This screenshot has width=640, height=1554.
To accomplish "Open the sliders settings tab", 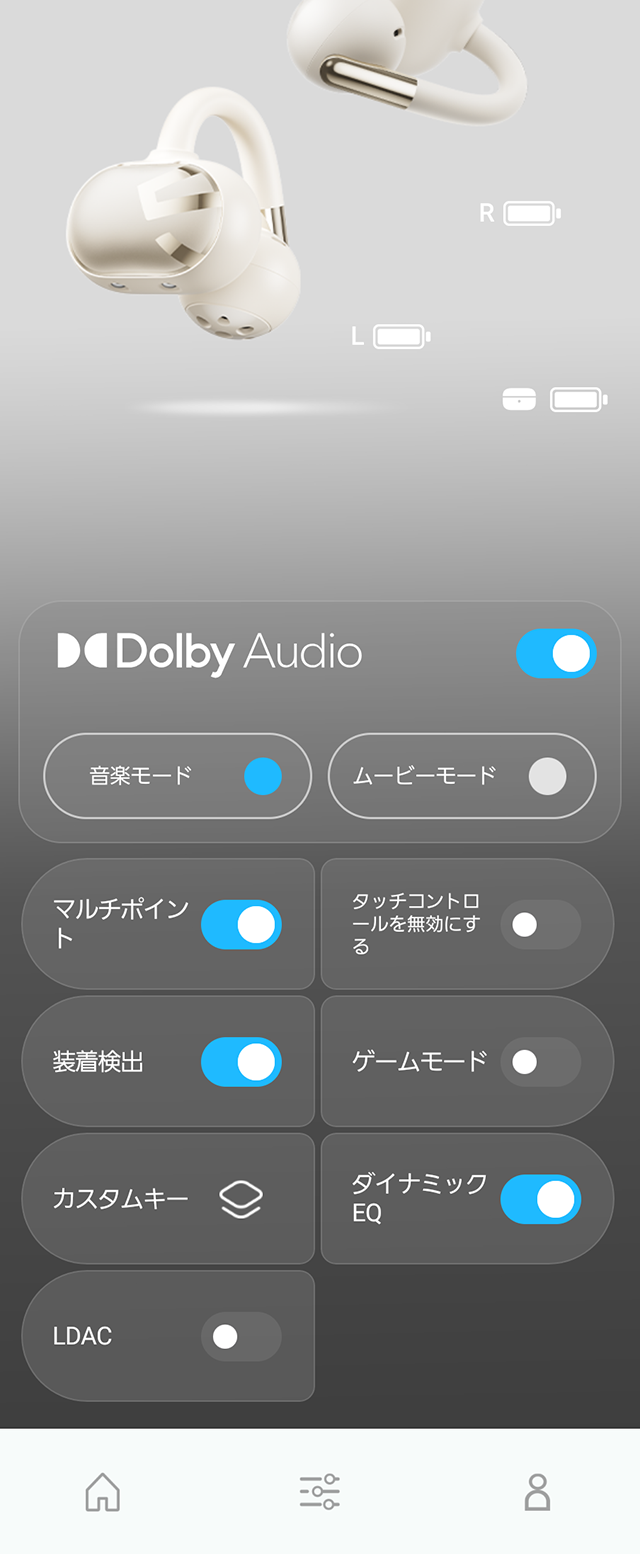I will pos(320,1492).
